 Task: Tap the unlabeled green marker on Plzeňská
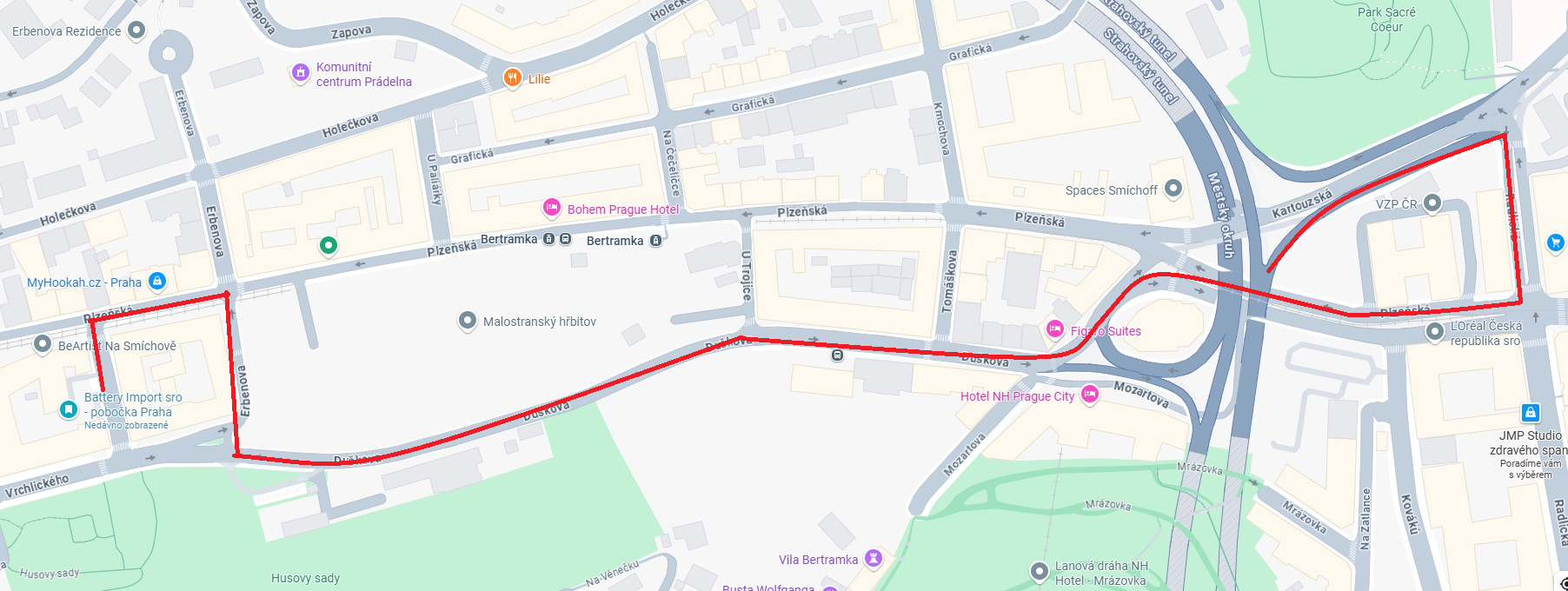pyautogui.click(x=328, y=246)
